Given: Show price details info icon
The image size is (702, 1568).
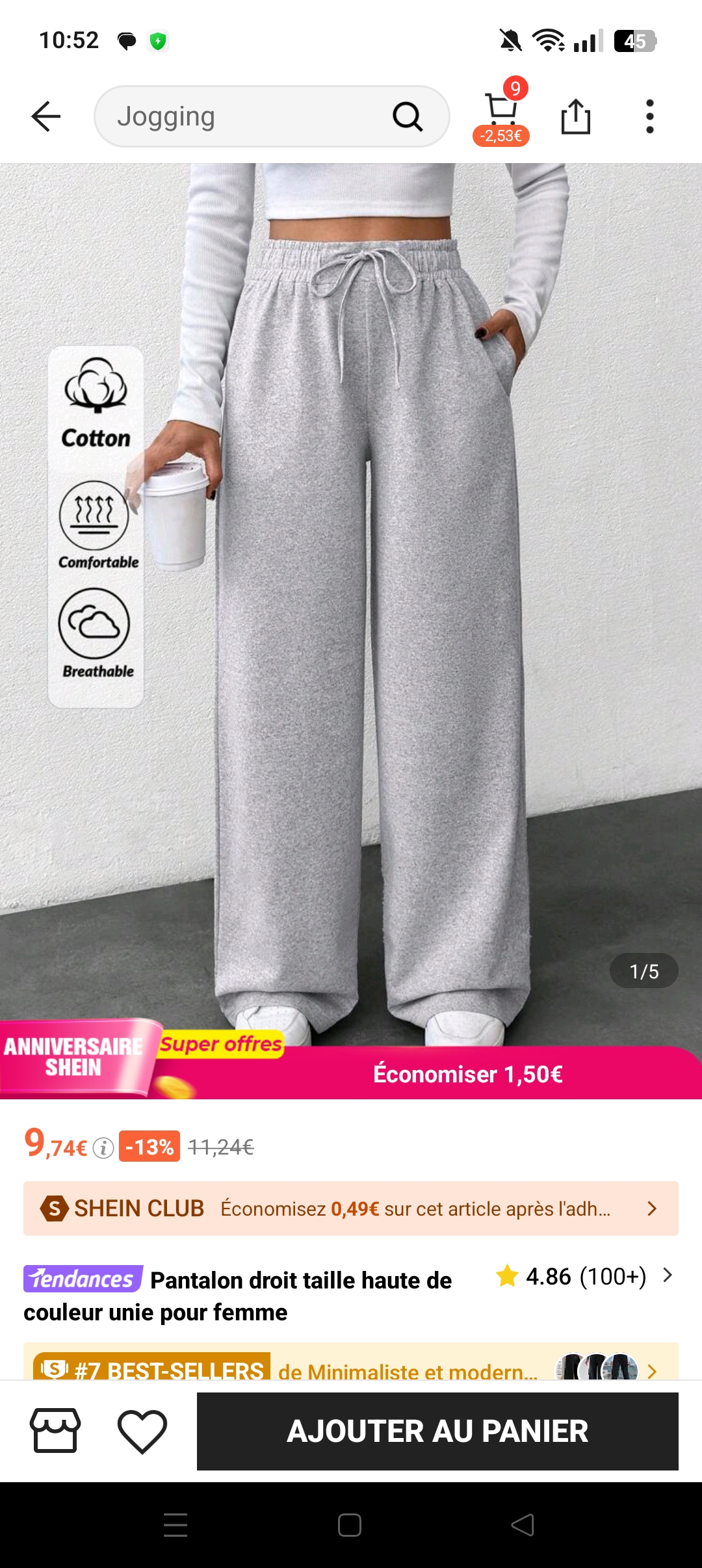Looking at the screenshot, I should [x=103, y=1148].
